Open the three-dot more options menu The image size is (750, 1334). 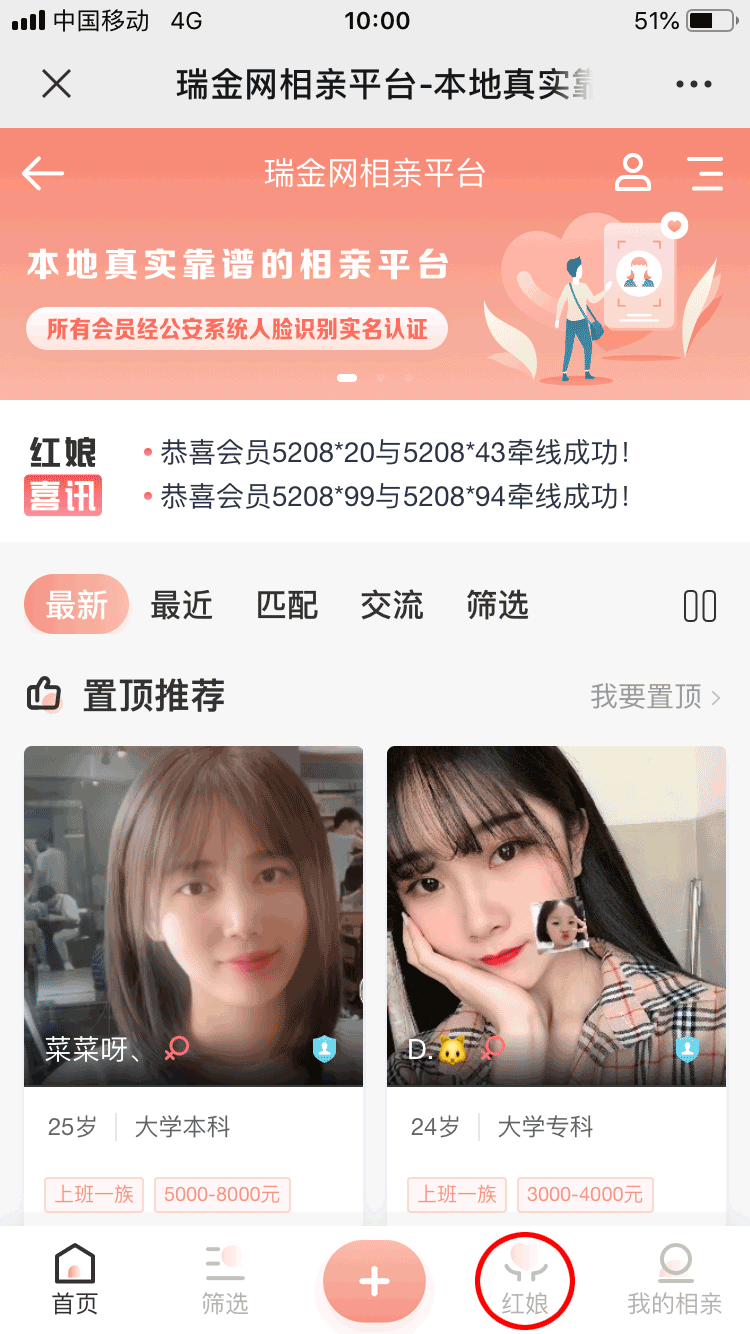tap(694, 85)
